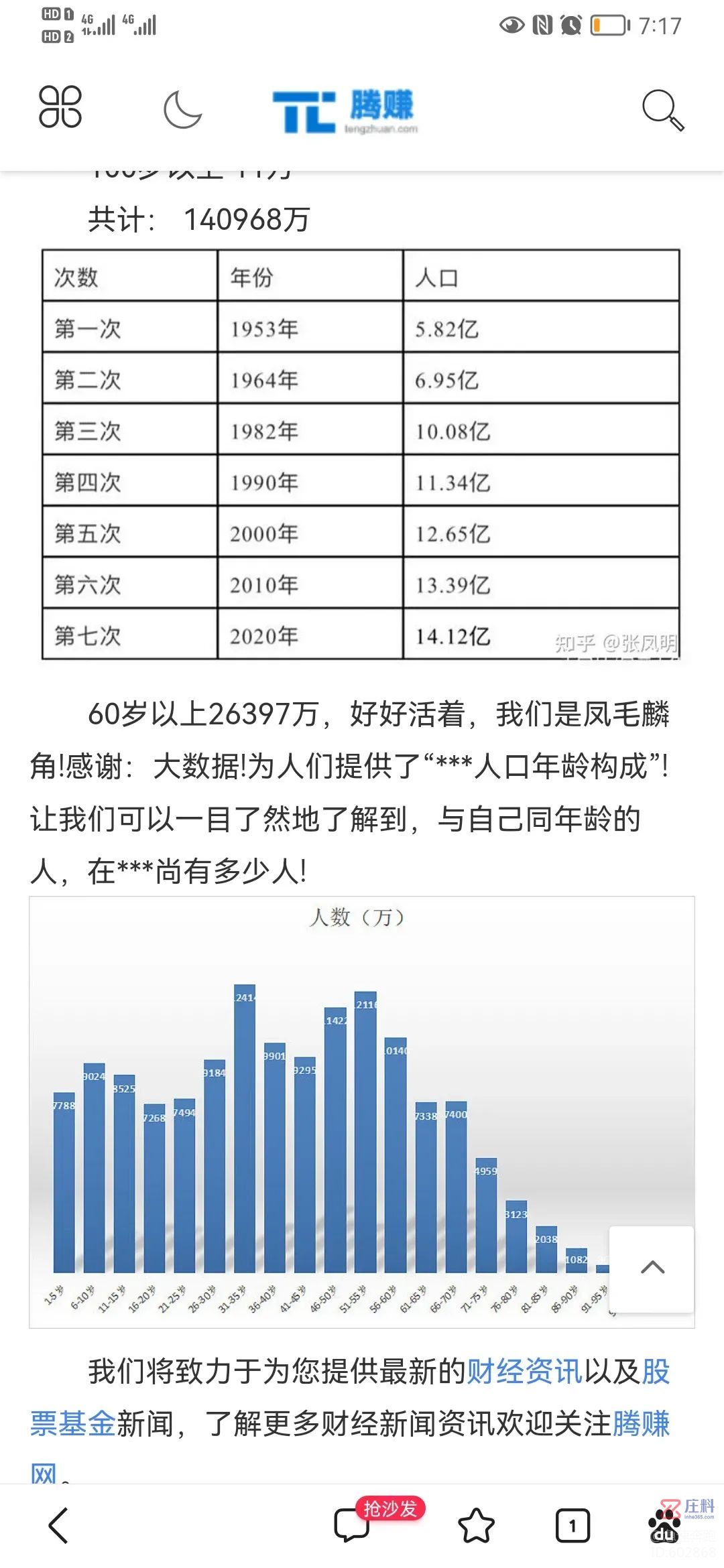Image resolution: width=724 pixels, height=1568 pixels.
Task: Toggle night mode with the moon icon
Action: 183,109
